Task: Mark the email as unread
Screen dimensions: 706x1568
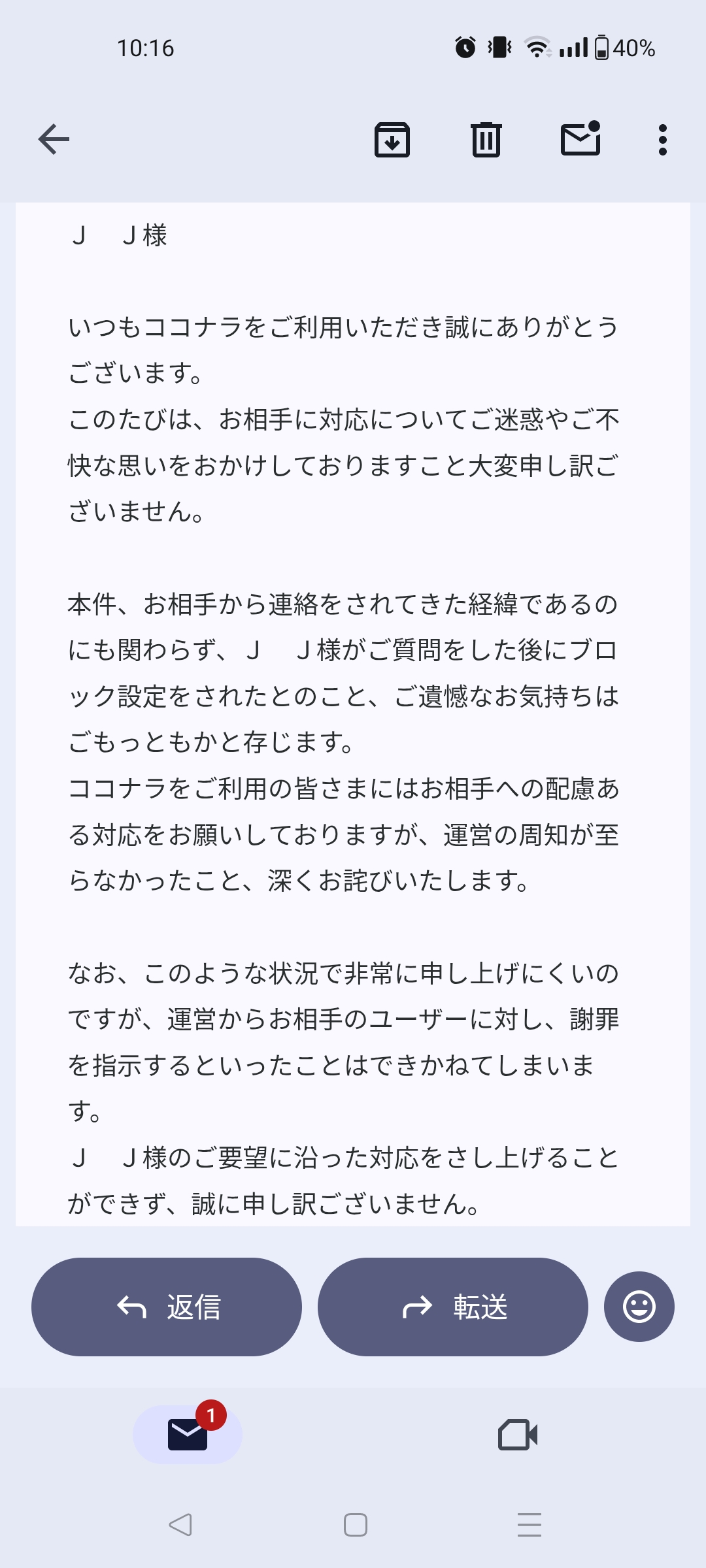Action: [580, 139]
